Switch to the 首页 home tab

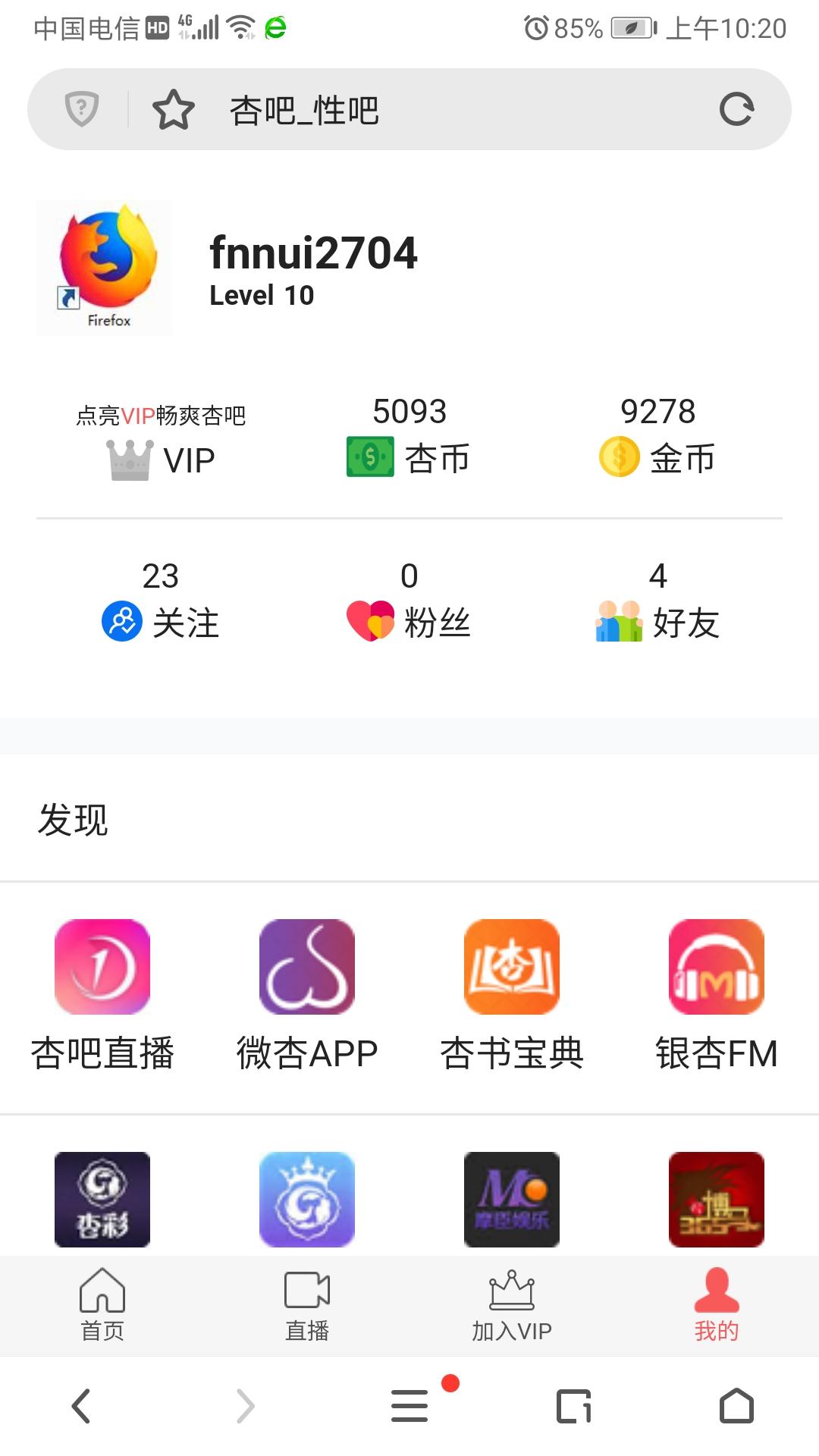[102, 1304]
